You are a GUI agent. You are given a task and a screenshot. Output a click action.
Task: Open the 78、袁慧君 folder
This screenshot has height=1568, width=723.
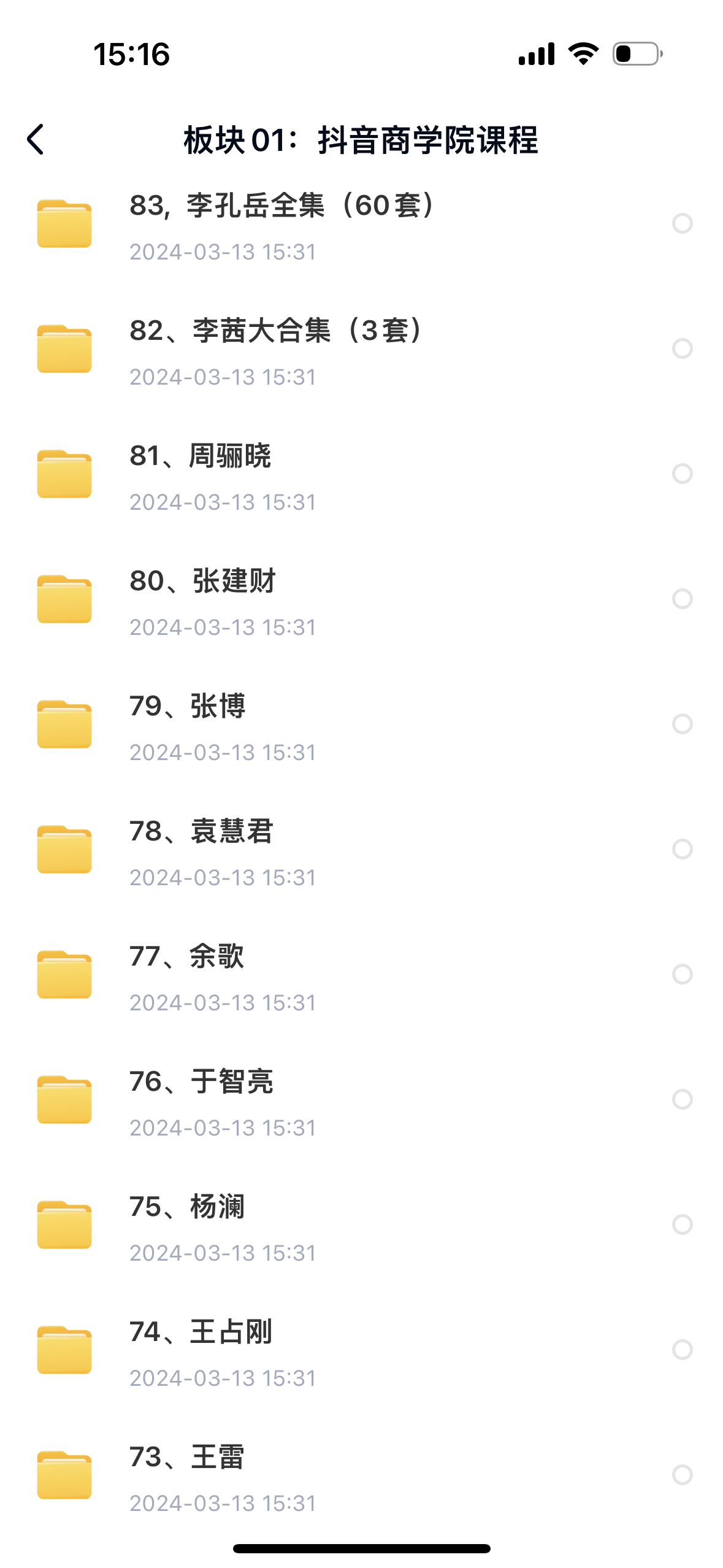tap(202, 832)
